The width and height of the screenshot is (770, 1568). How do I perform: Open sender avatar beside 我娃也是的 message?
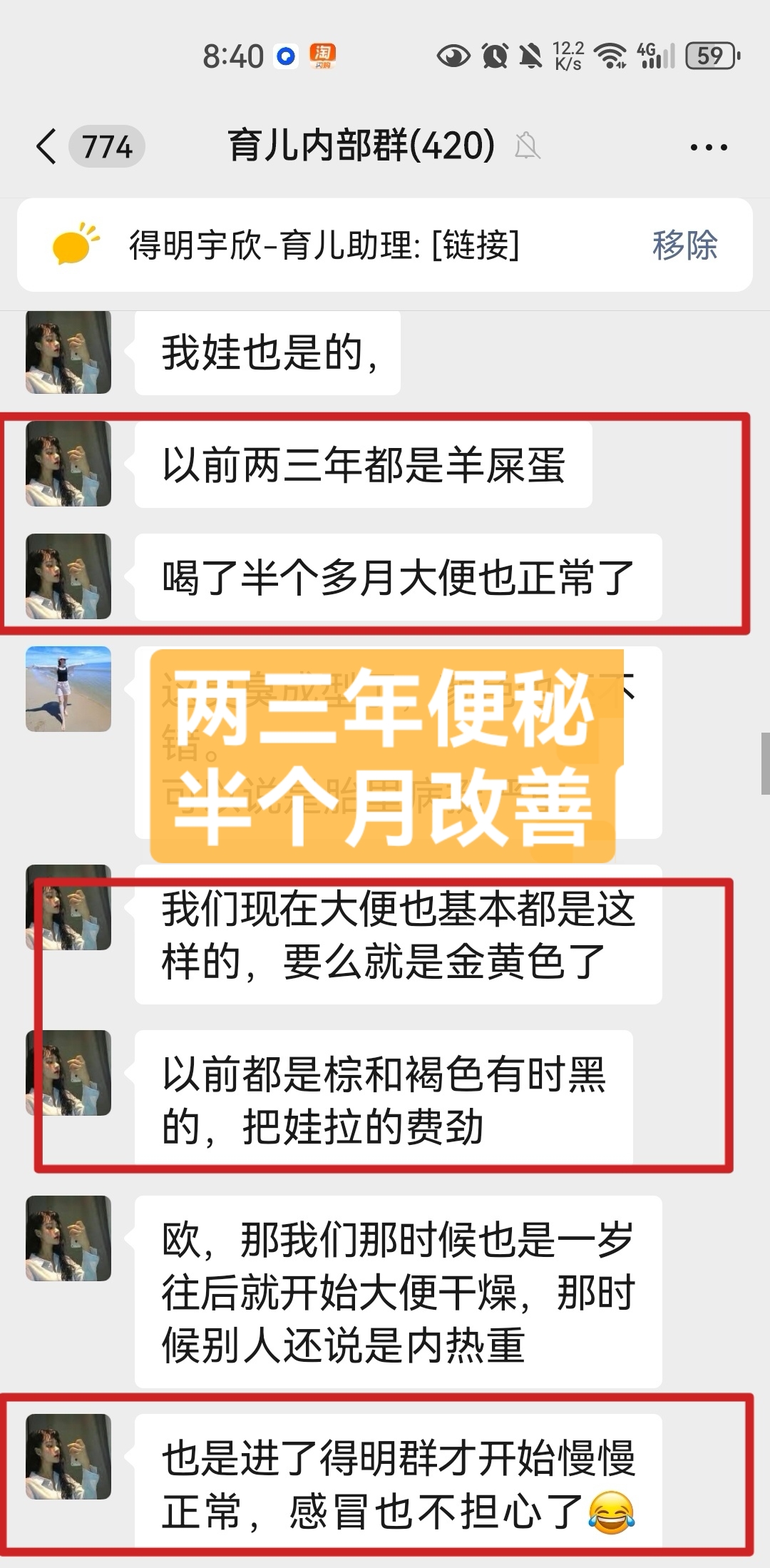(68, 352)
